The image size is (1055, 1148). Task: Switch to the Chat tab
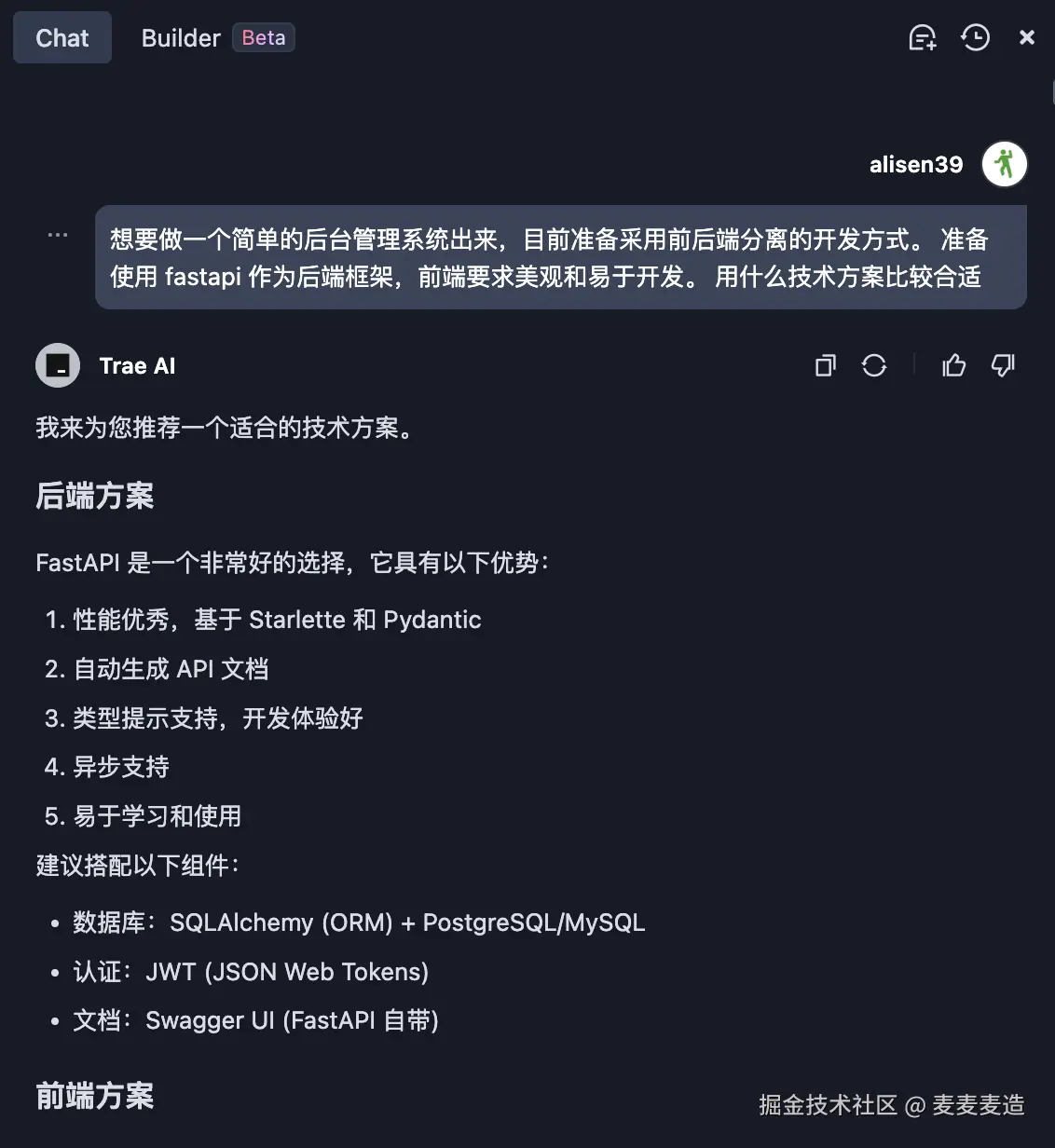(x=62, y=38)
